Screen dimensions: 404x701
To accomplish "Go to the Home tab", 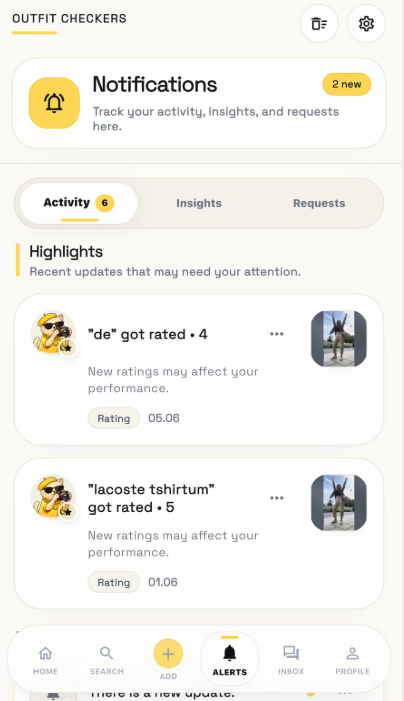I will coord(46,660).
